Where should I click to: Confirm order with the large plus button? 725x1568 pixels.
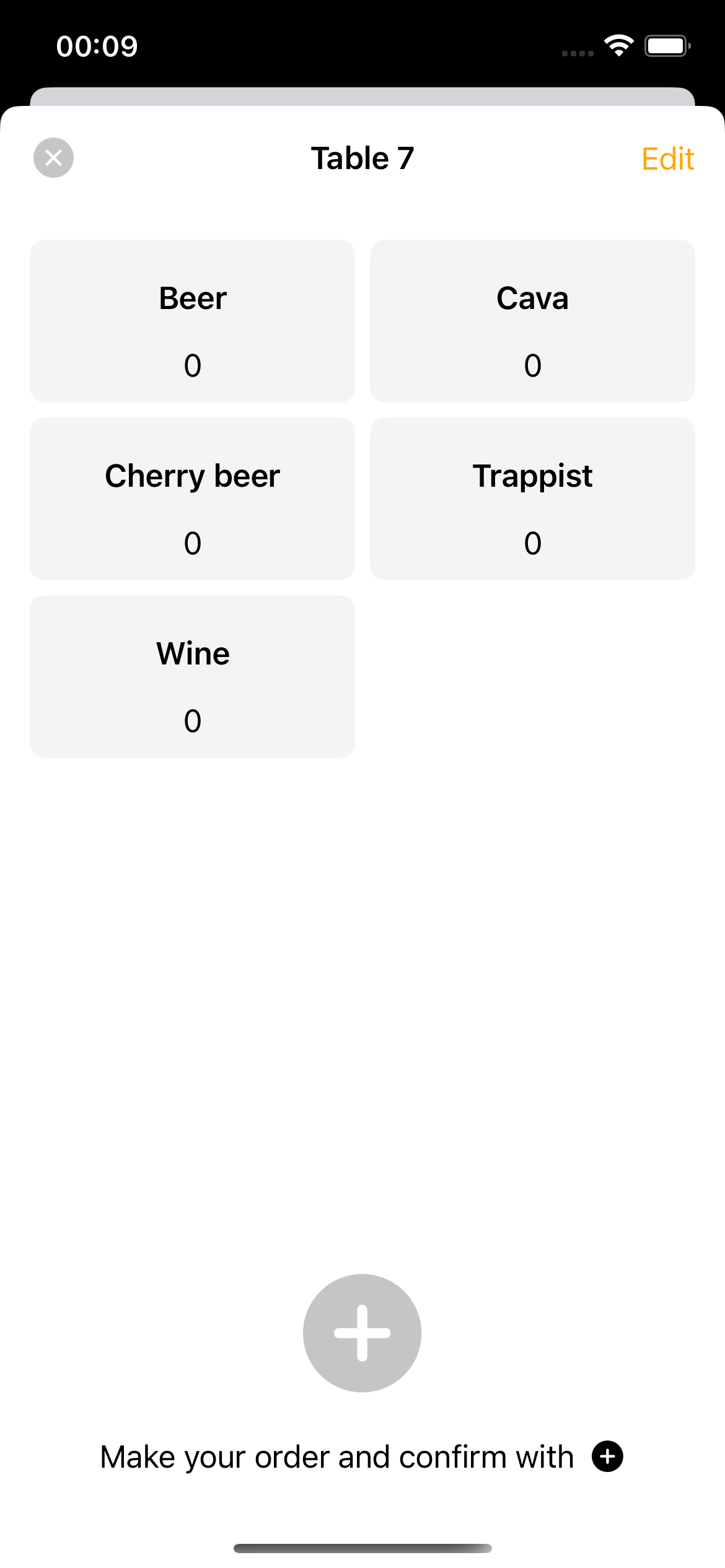click(362, 1333)
